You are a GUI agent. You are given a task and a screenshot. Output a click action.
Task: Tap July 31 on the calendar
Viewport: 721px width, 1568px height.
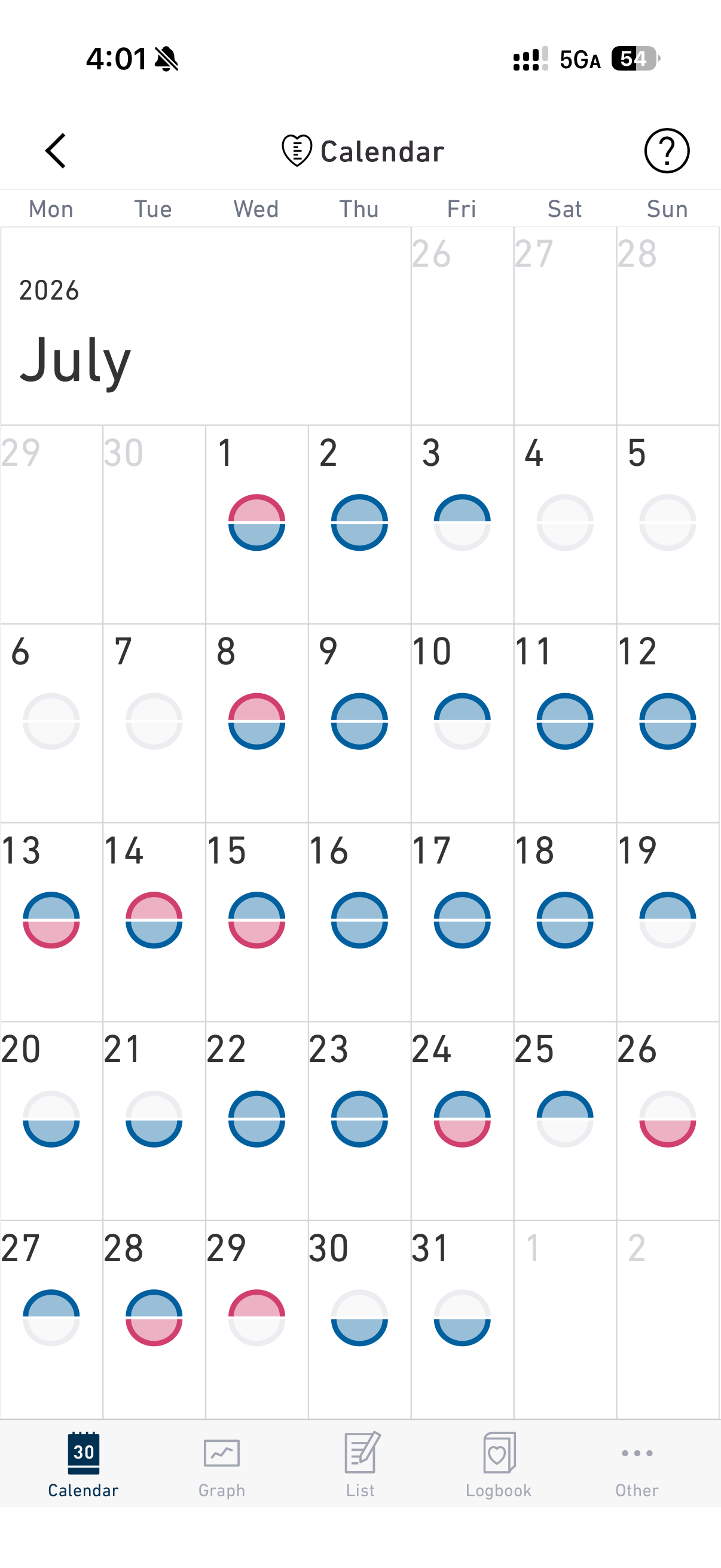(x=462, y=1320)
